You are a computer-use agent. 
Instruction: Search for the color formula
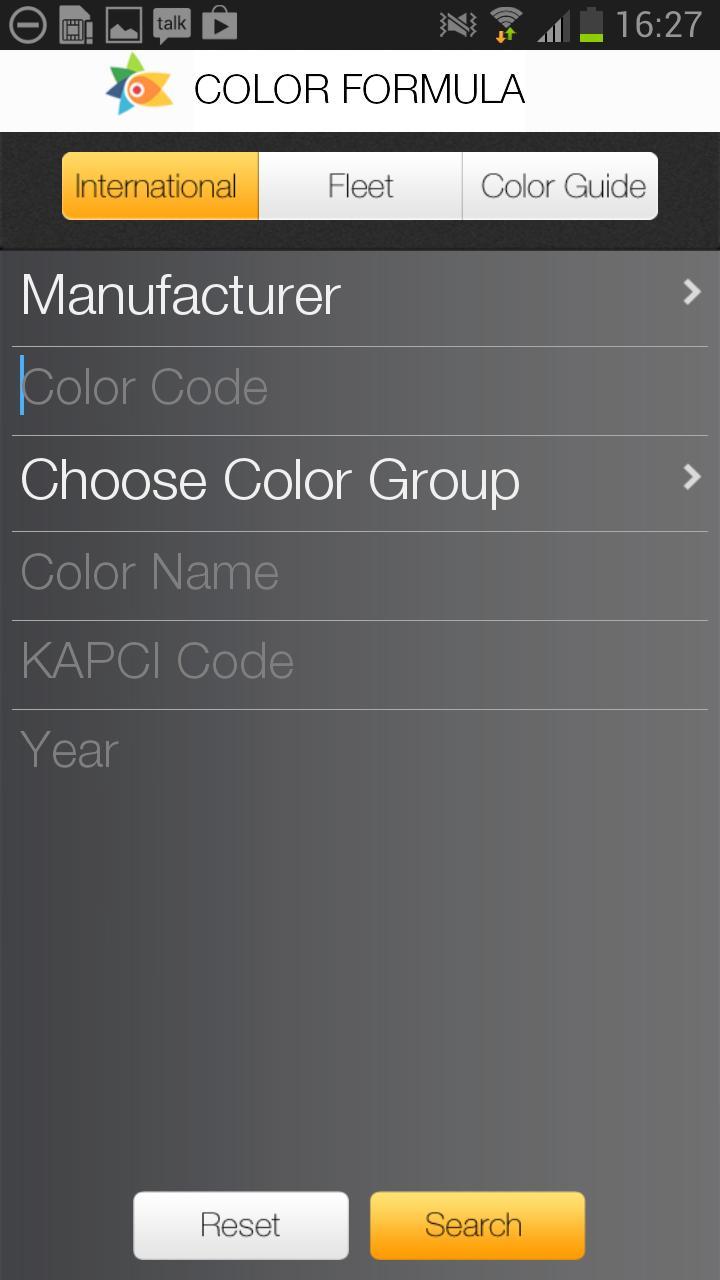click(x=477, y=1225)
